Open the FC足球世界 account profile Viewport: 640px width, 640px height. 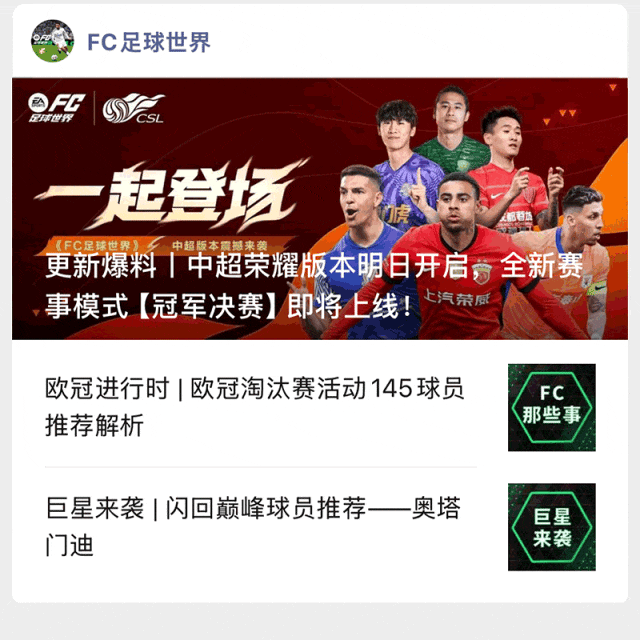(x=148, y=42)
